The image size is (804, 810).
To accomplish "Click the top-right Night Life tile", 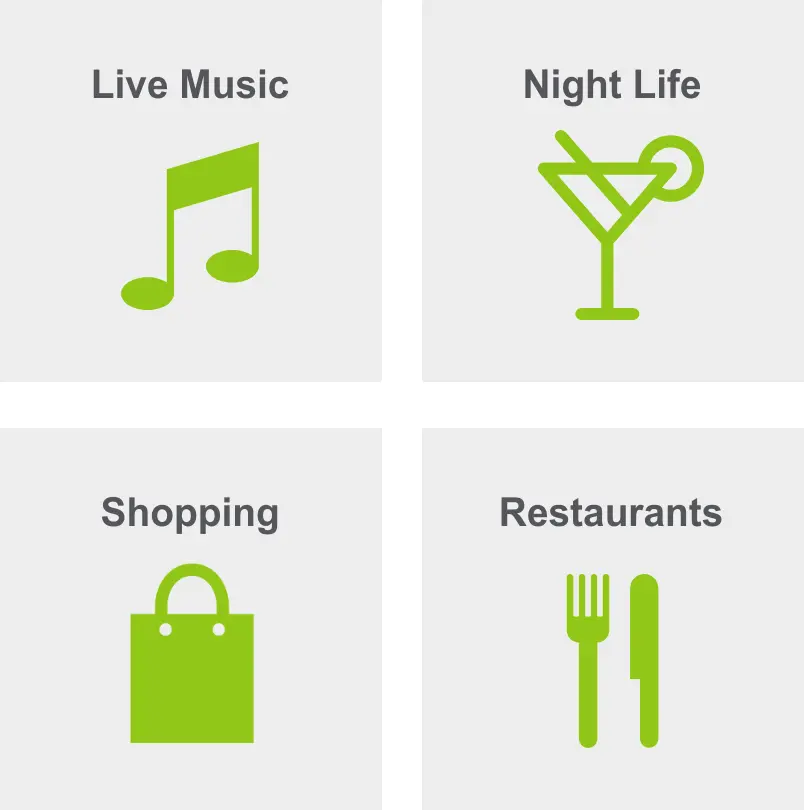I will pyautogui.click(x=611, y=190).
